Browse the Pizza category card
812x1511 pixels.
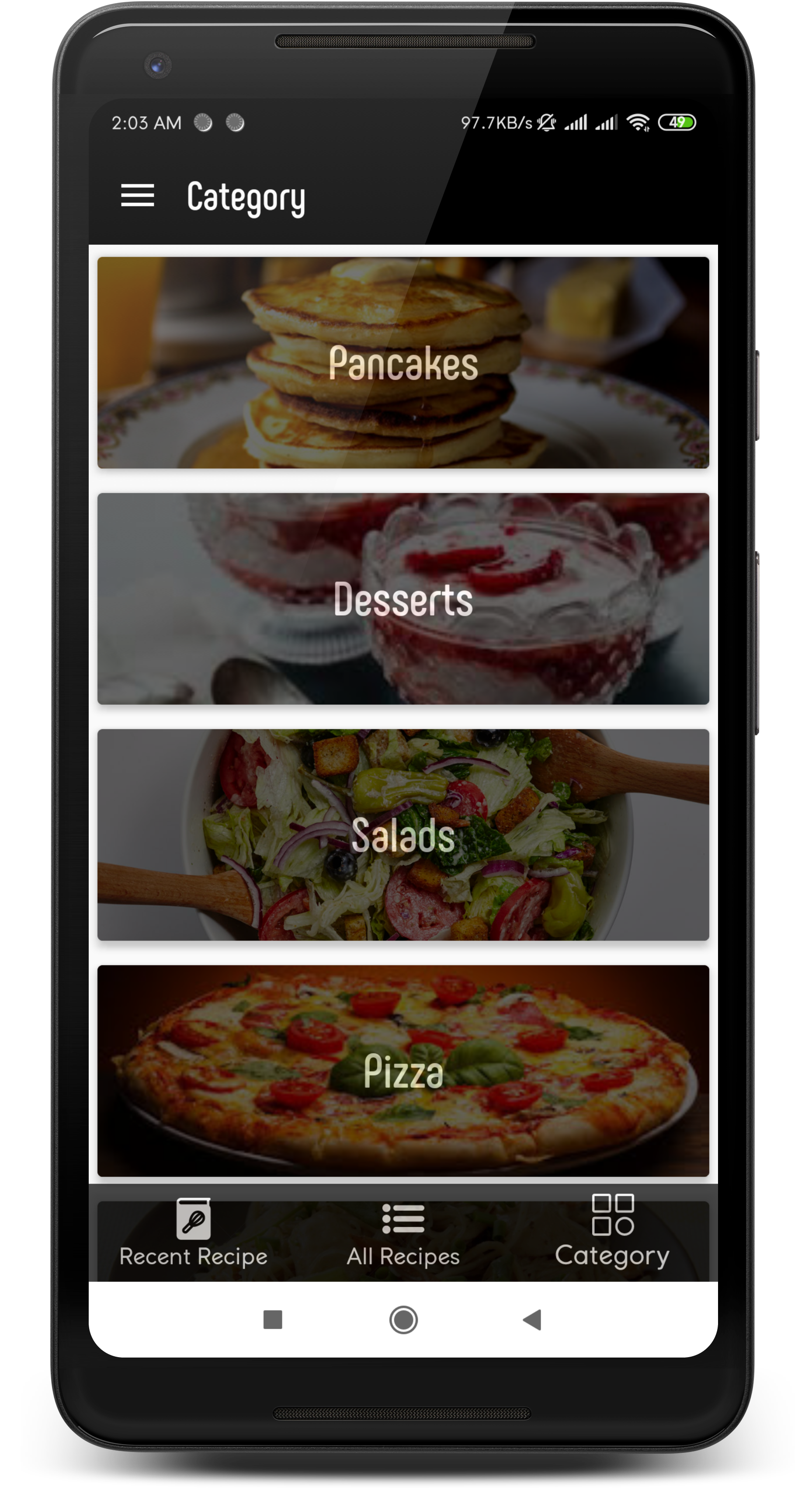(403, 1070)
